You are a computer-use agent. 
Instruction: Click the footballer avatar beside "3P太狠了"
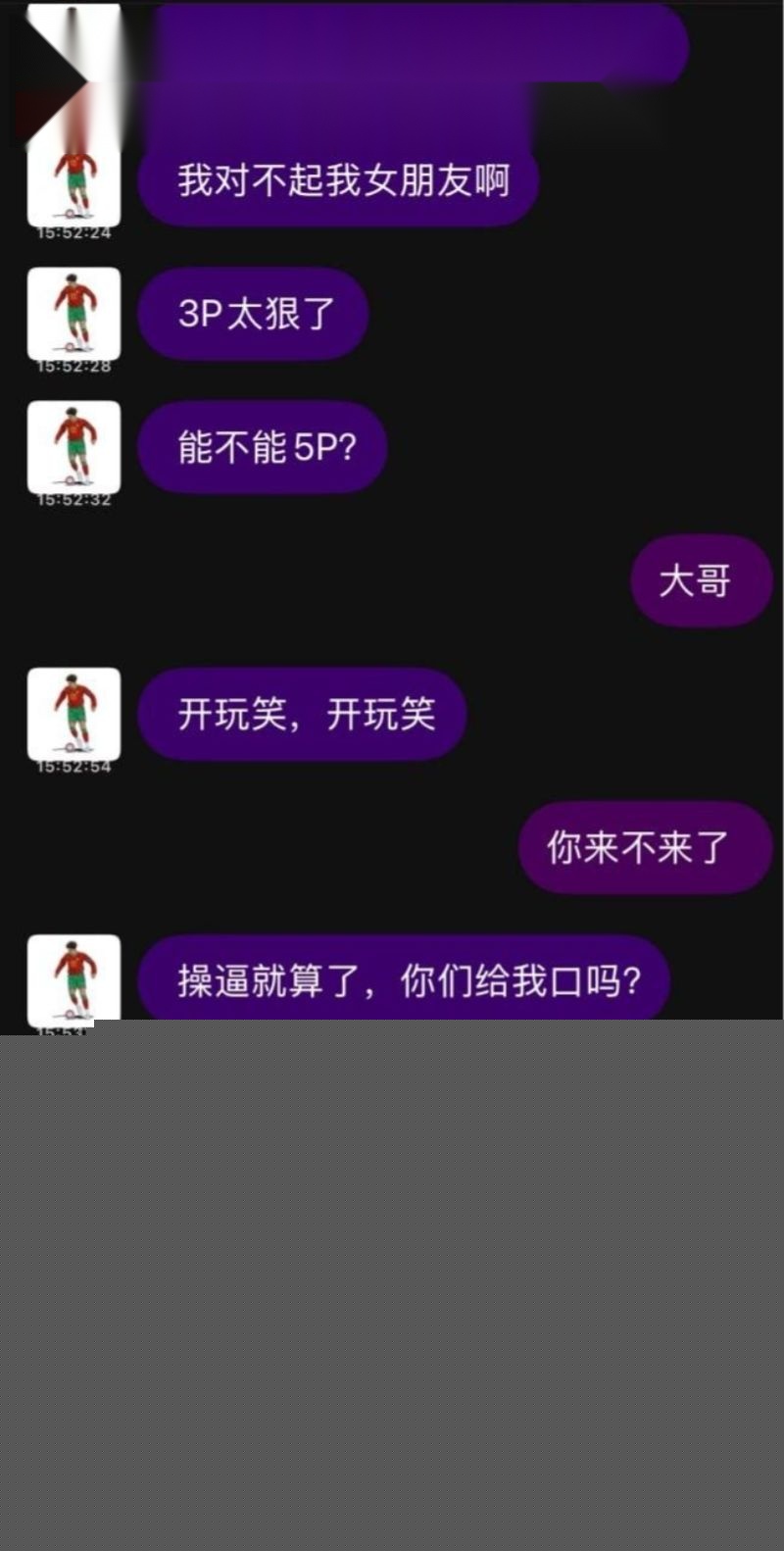pos(73,314)
